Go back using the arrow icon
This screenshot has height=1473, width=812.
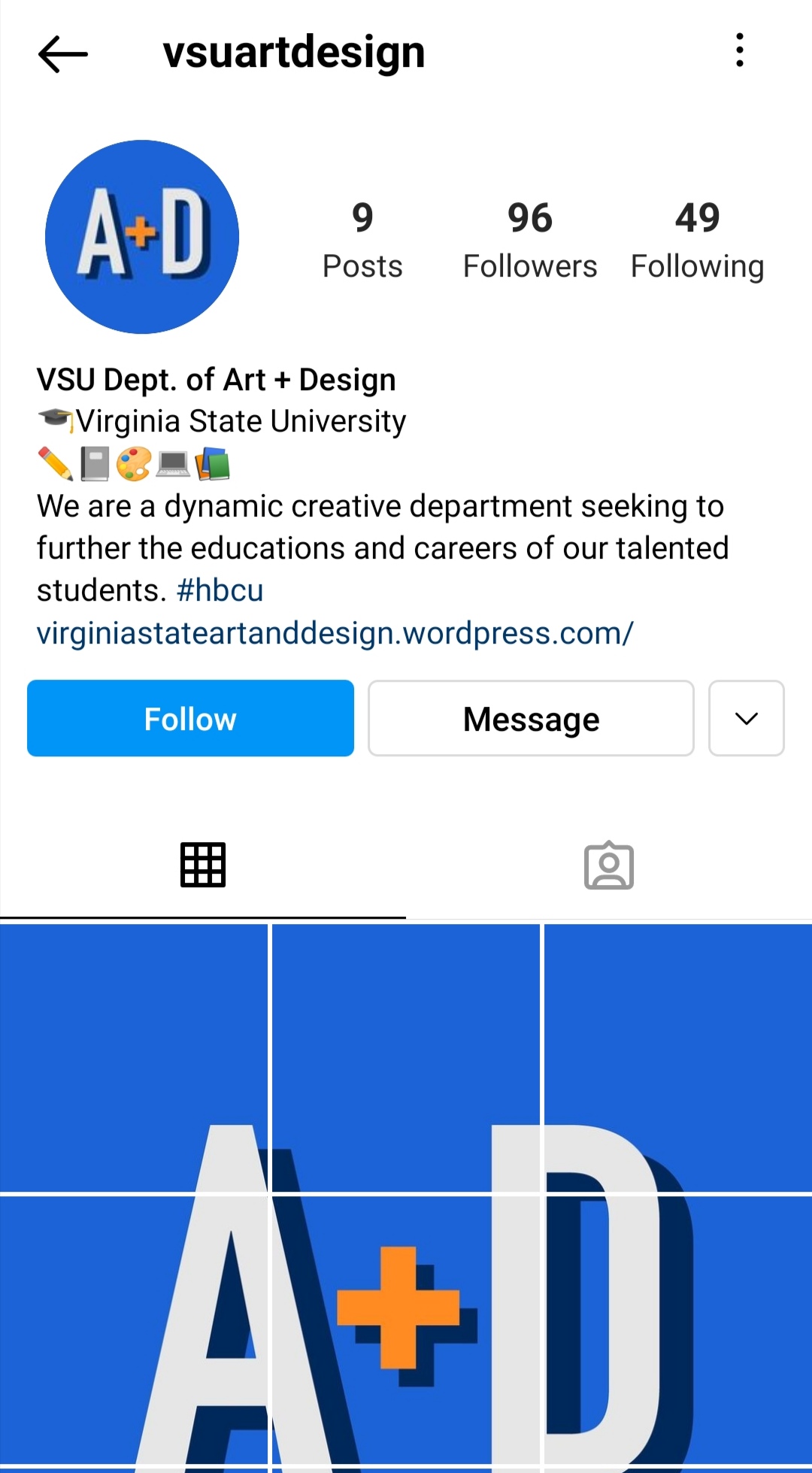pos(63,53)
